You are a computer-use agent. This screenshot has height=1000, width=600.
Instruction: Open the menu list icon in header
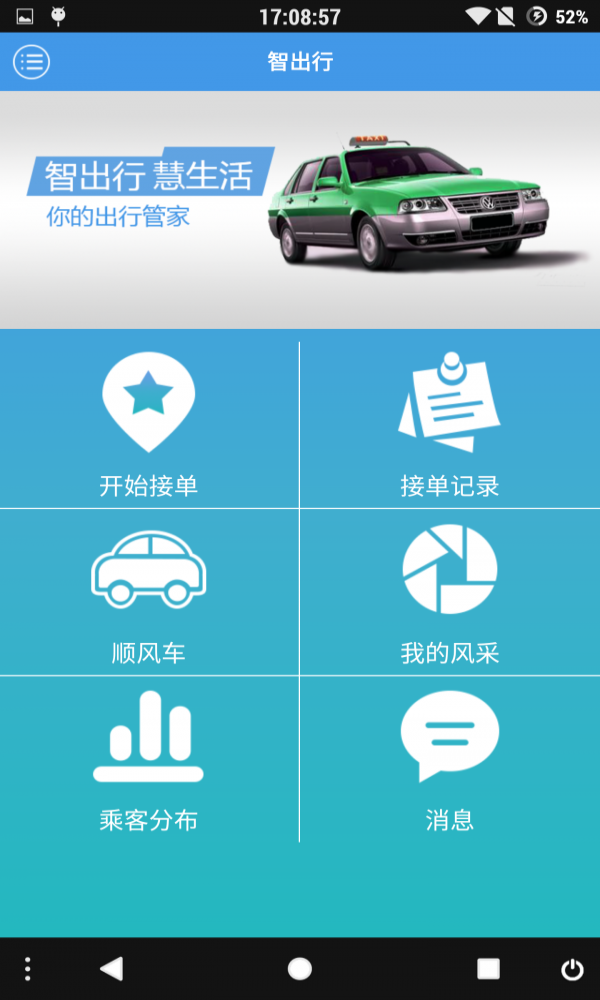pos(31,62)
